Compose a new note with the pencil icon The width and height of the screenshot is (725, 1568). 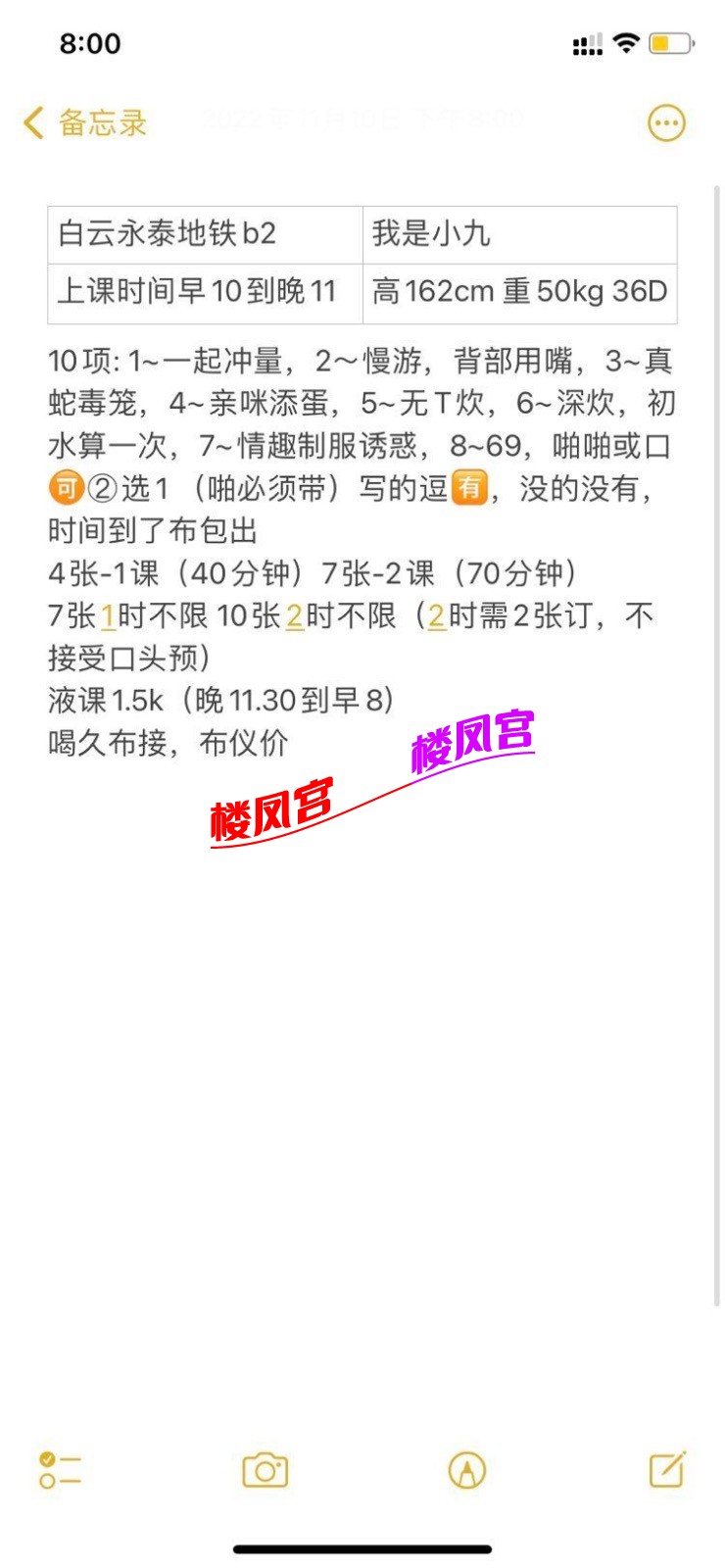[667, 1469]
